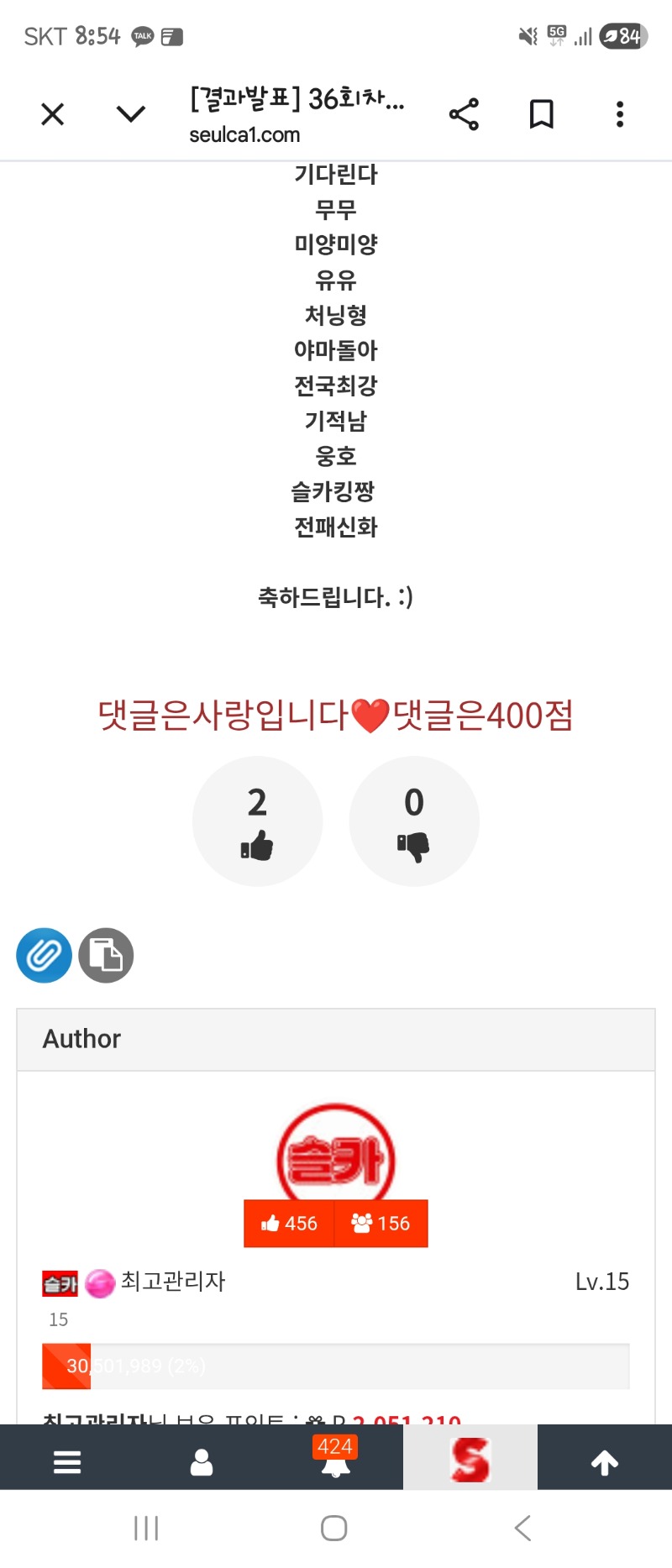Bookmark this page
This screenshot has width=672, height=1568.
tap(542, 114)
